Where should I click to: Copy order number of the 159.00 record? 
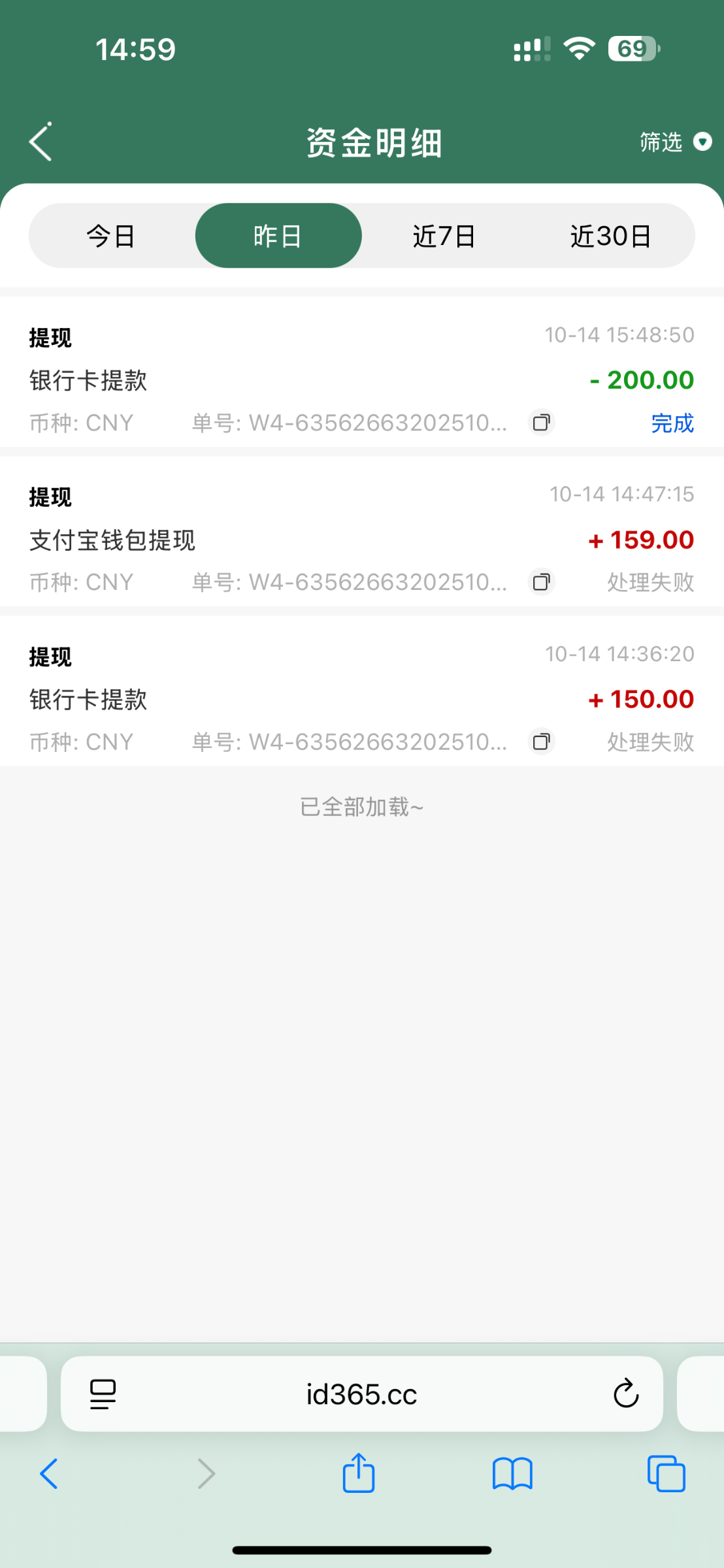(x=541, y=581)
